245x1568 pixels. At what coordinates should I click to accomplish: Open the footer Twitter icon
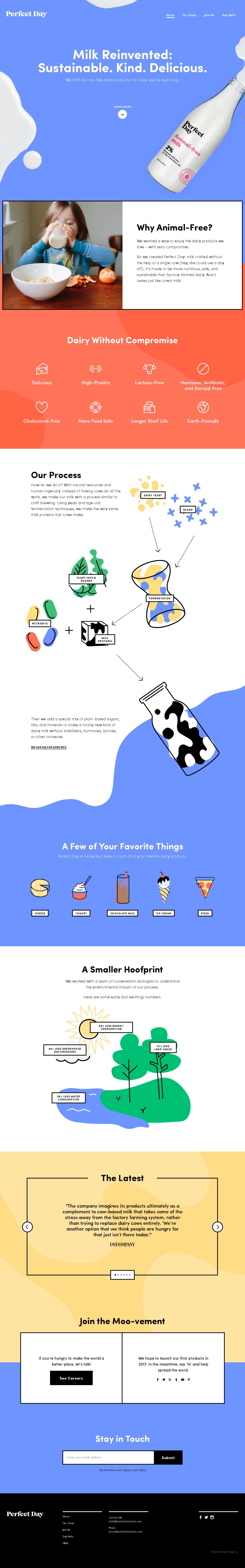point(206,1517)
